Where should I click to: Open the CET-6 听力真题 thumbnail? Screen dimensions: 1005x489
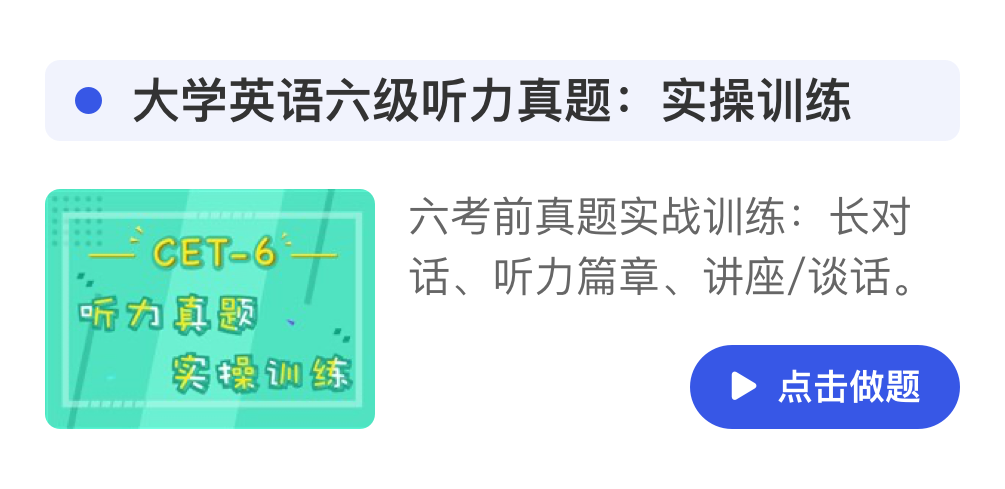[210, 309]
